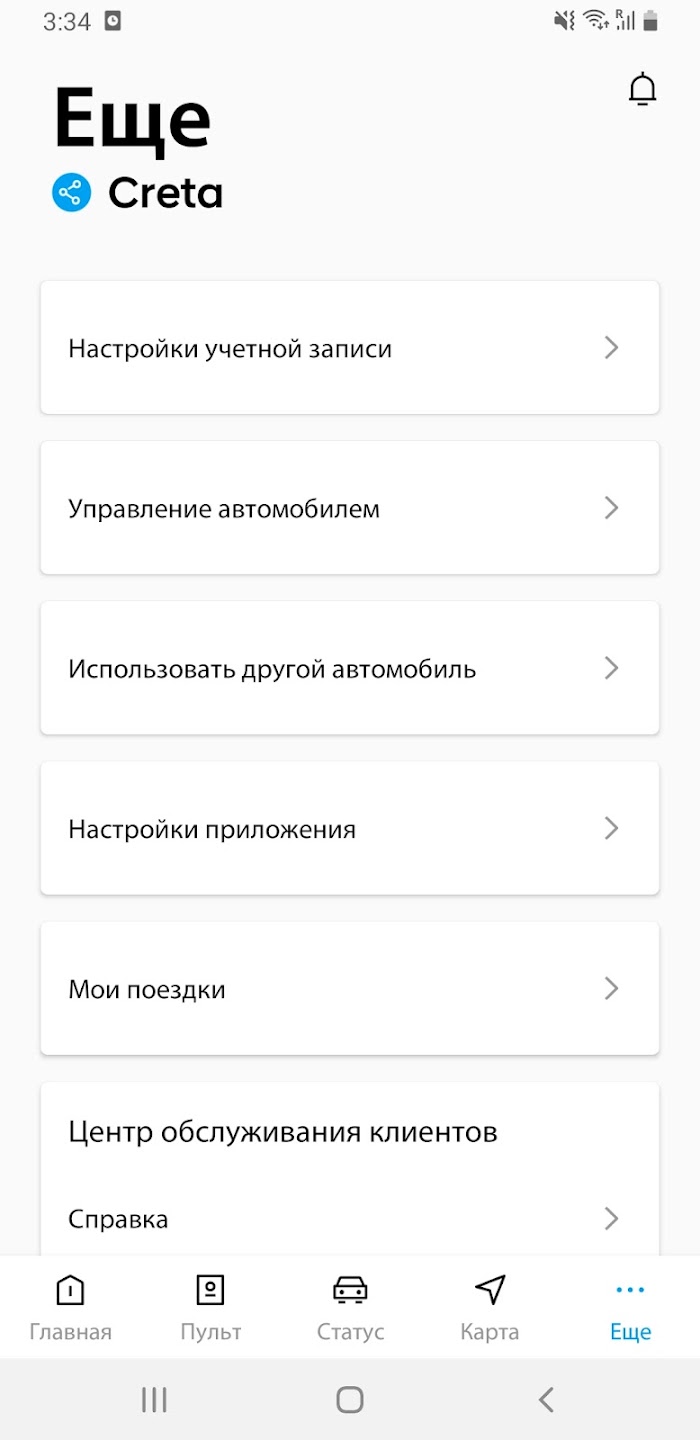
Task: Switch to the Главная tab
Action: [x=70, y=1307]
